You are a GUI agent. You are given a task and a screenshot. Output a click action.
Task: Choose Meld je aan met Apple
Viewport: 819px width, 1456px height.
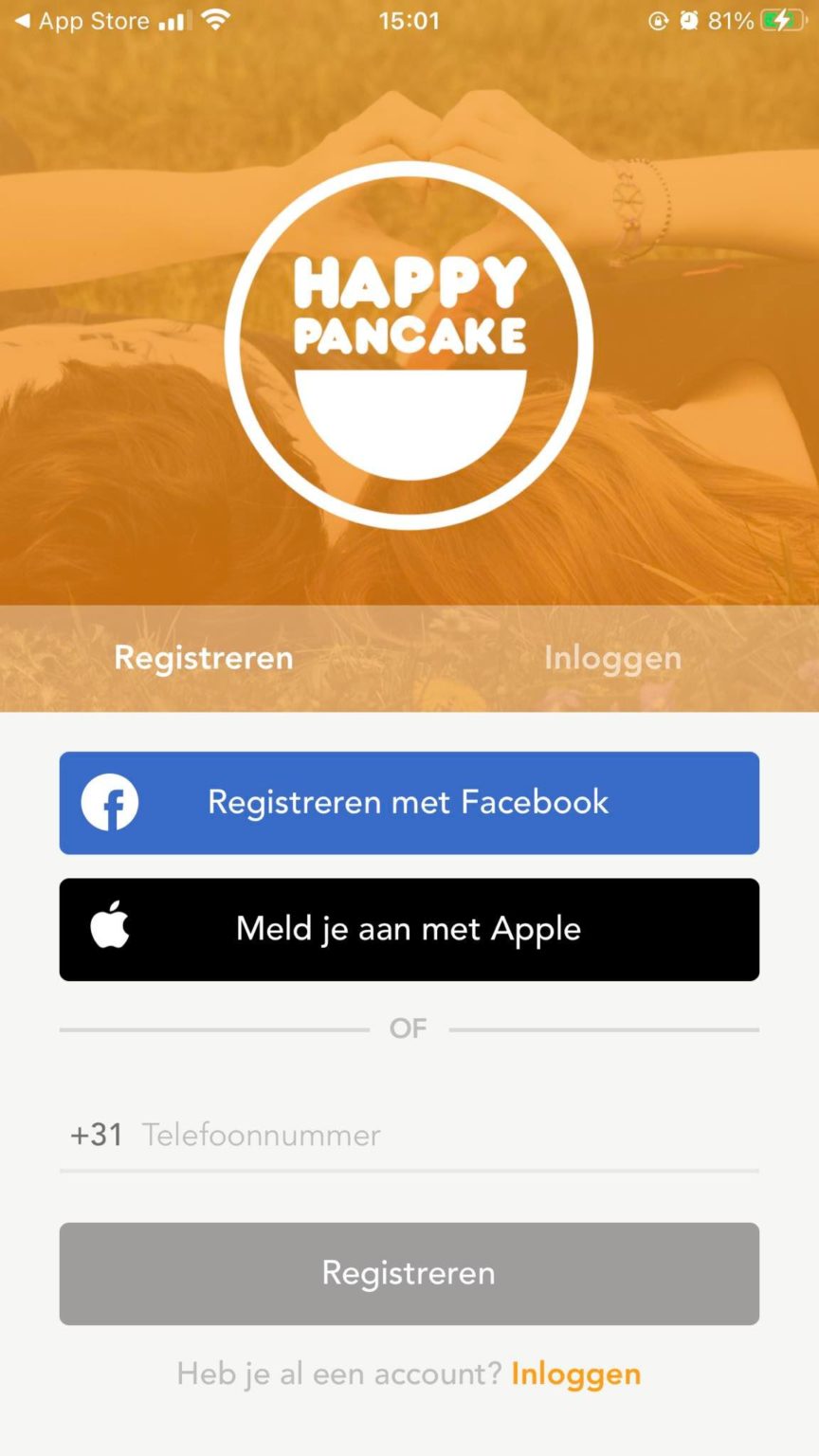pyautogui.click(x=409, y=928)
